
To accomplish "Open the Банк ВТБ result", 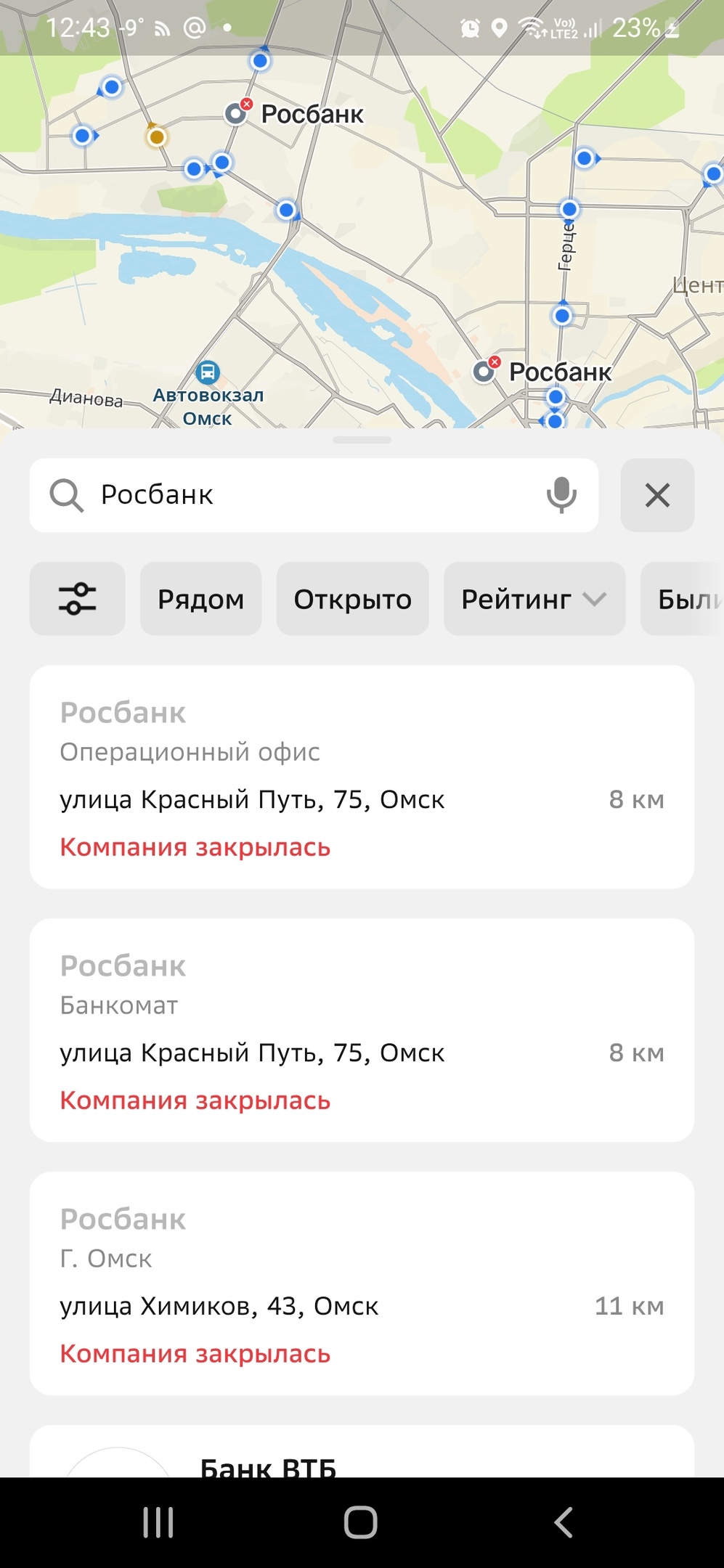I will pos(362,1459).
